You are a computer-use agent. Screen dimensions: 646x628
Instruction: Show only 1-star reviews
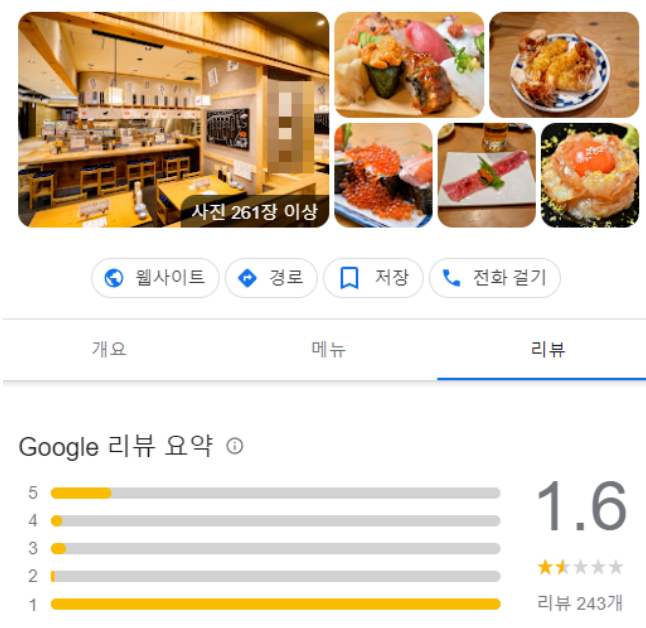coord(275,604)
